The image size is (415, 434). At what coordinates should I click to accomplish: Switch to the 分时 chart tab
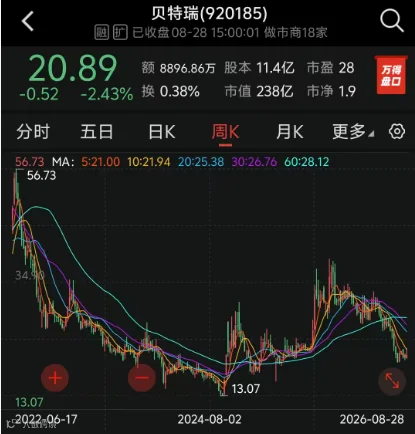tap(33, 132)
